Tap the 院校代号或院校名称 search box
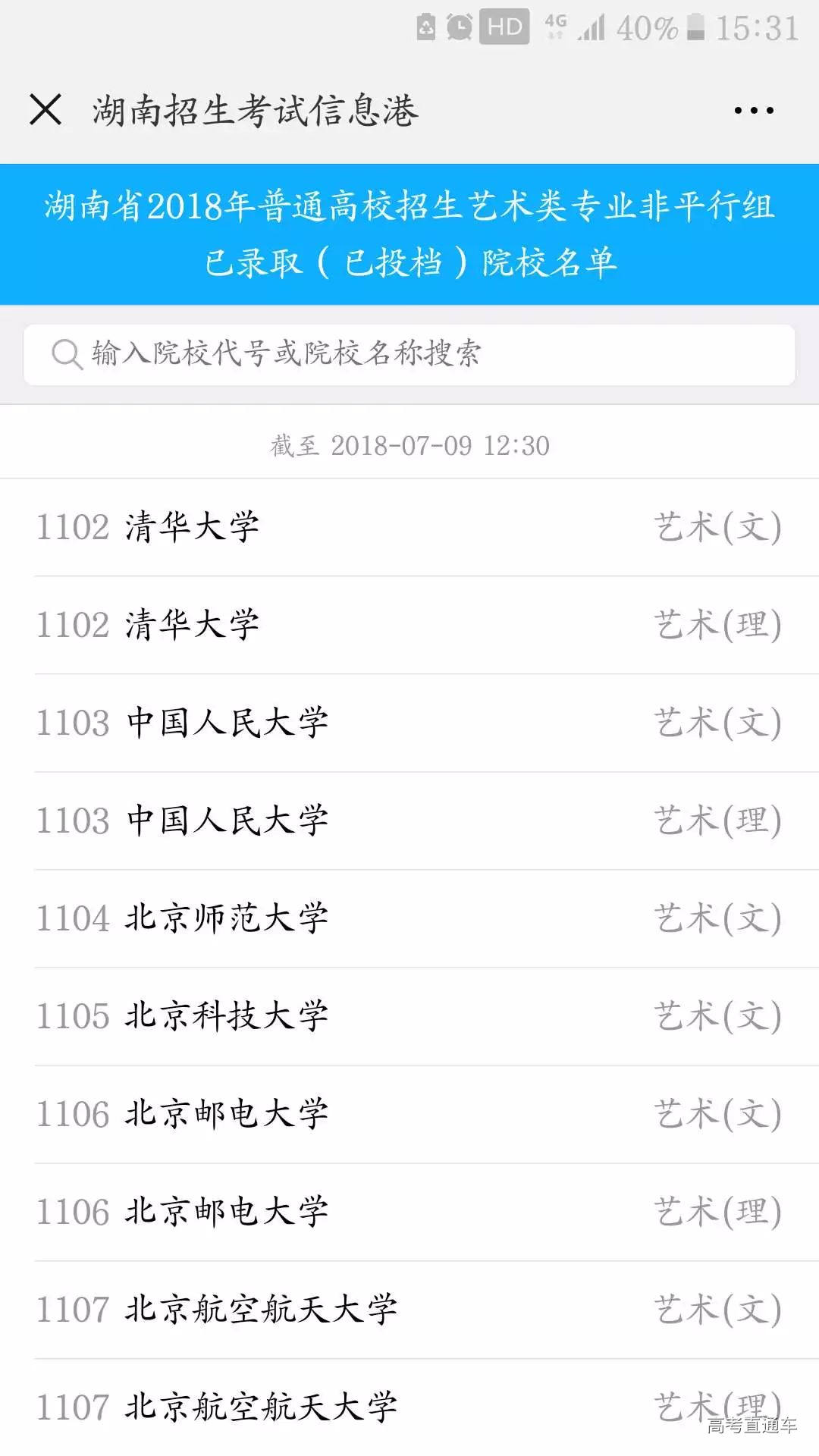The width and height of the screenshot is (819, 1456). [x=409, y=354]
